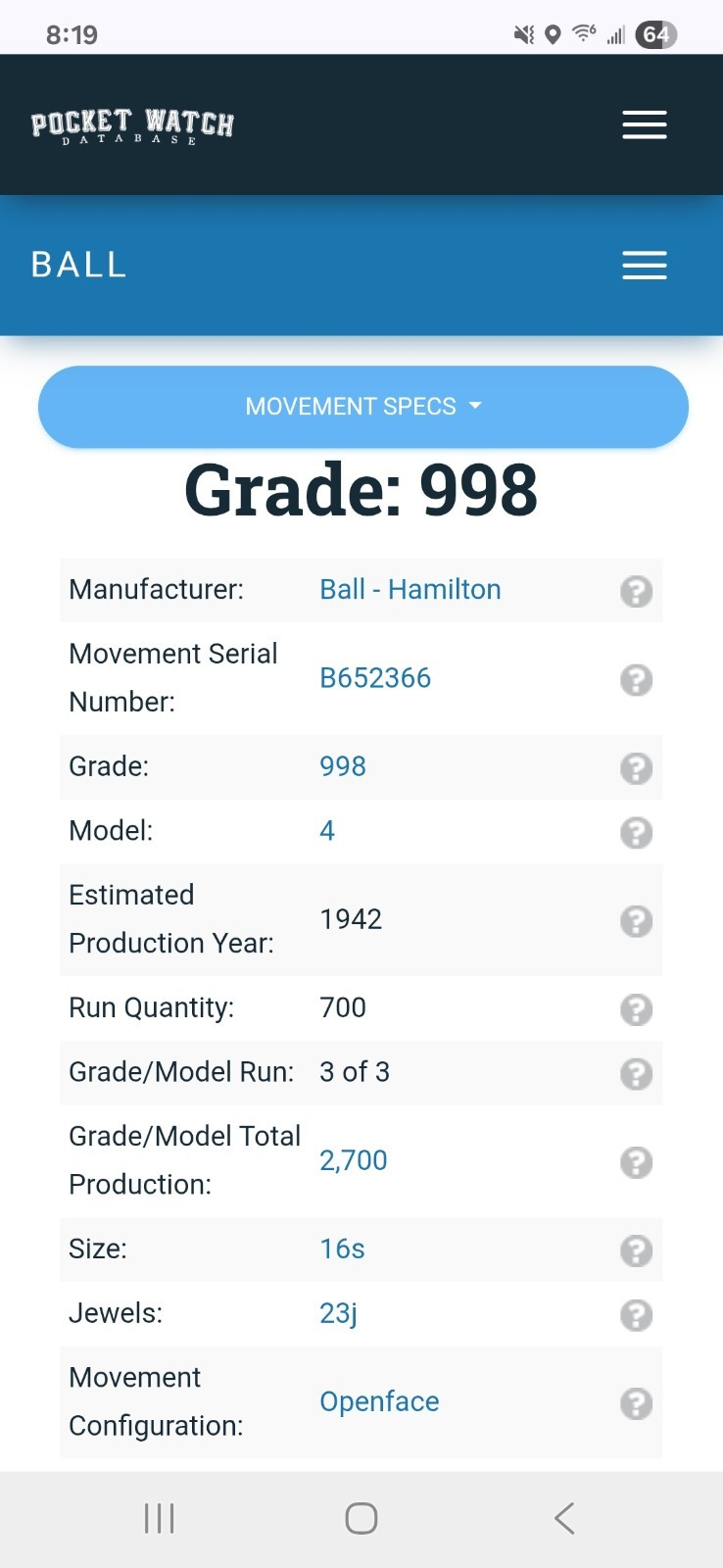Show help for Jewels
Viewport: 723px width, 1568px height.
click(x=637, y=1314)
